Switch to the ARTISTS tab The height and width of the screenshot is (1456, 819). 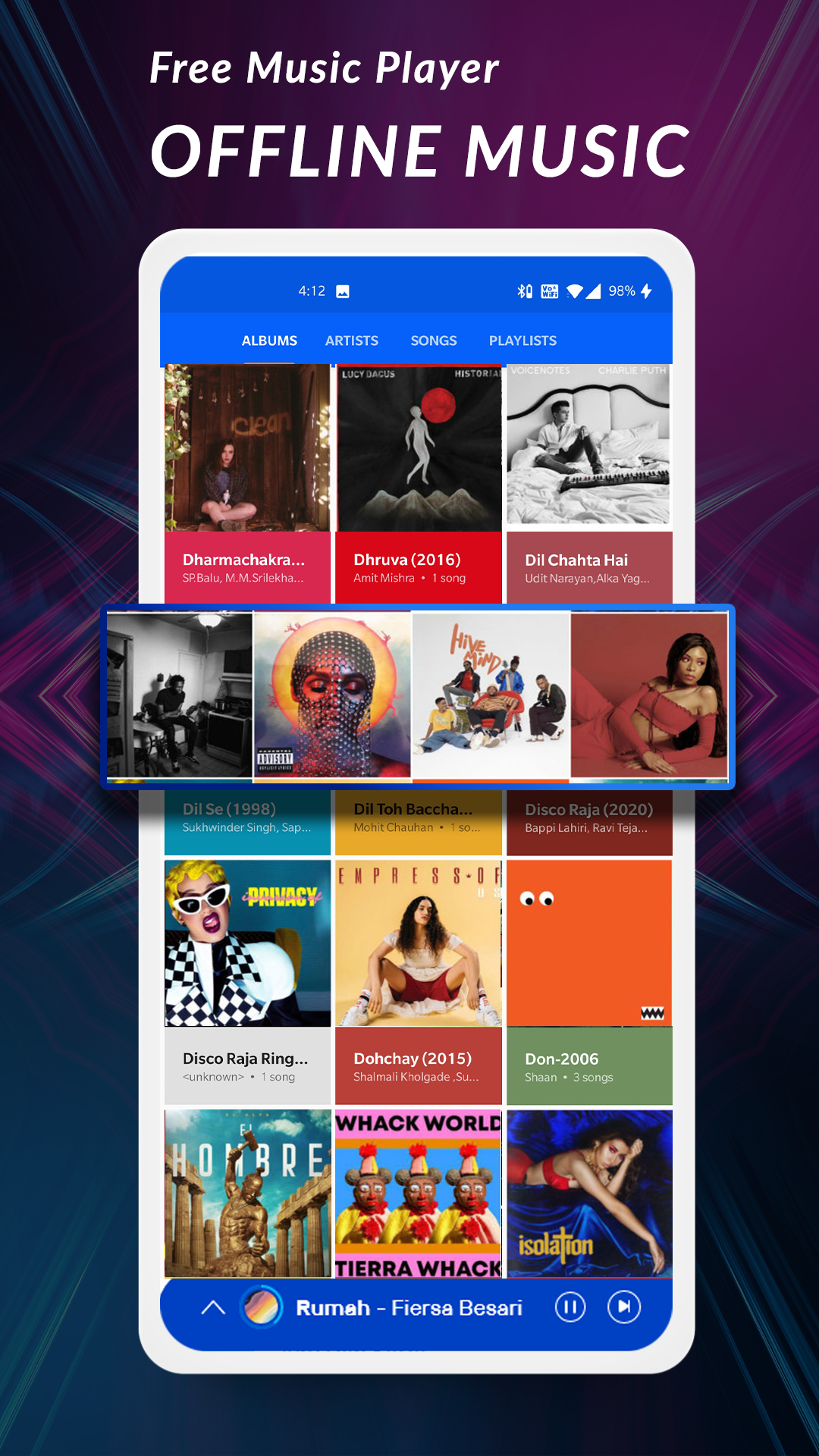(351, 340)
